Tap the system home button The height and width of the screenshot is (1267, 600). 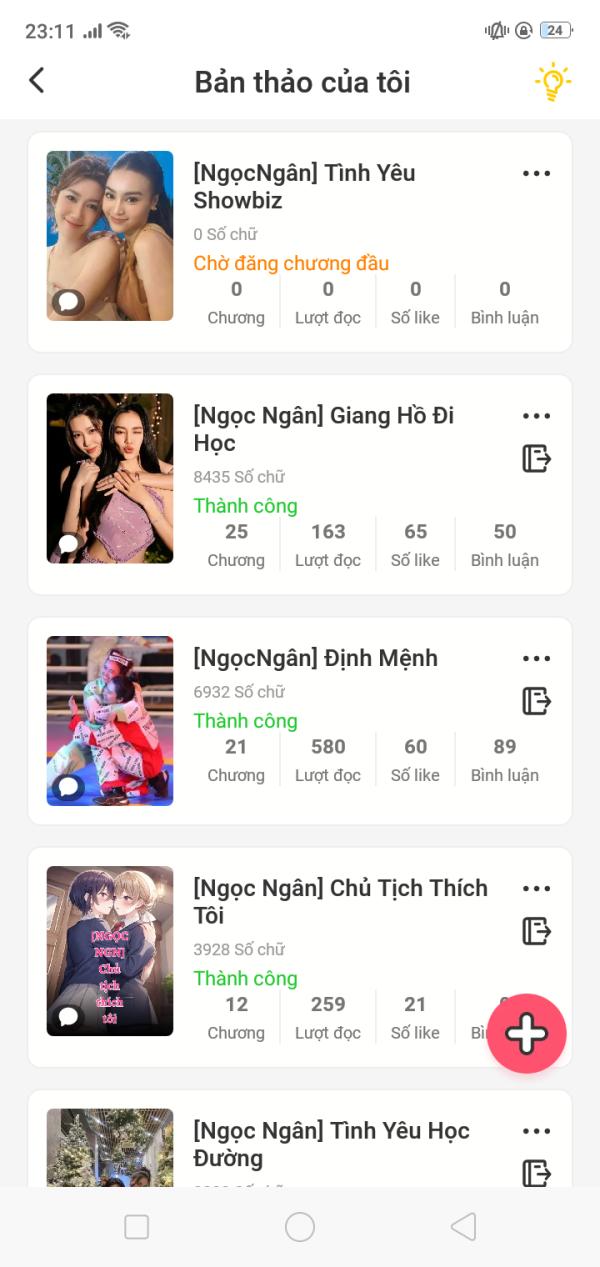300,1227
